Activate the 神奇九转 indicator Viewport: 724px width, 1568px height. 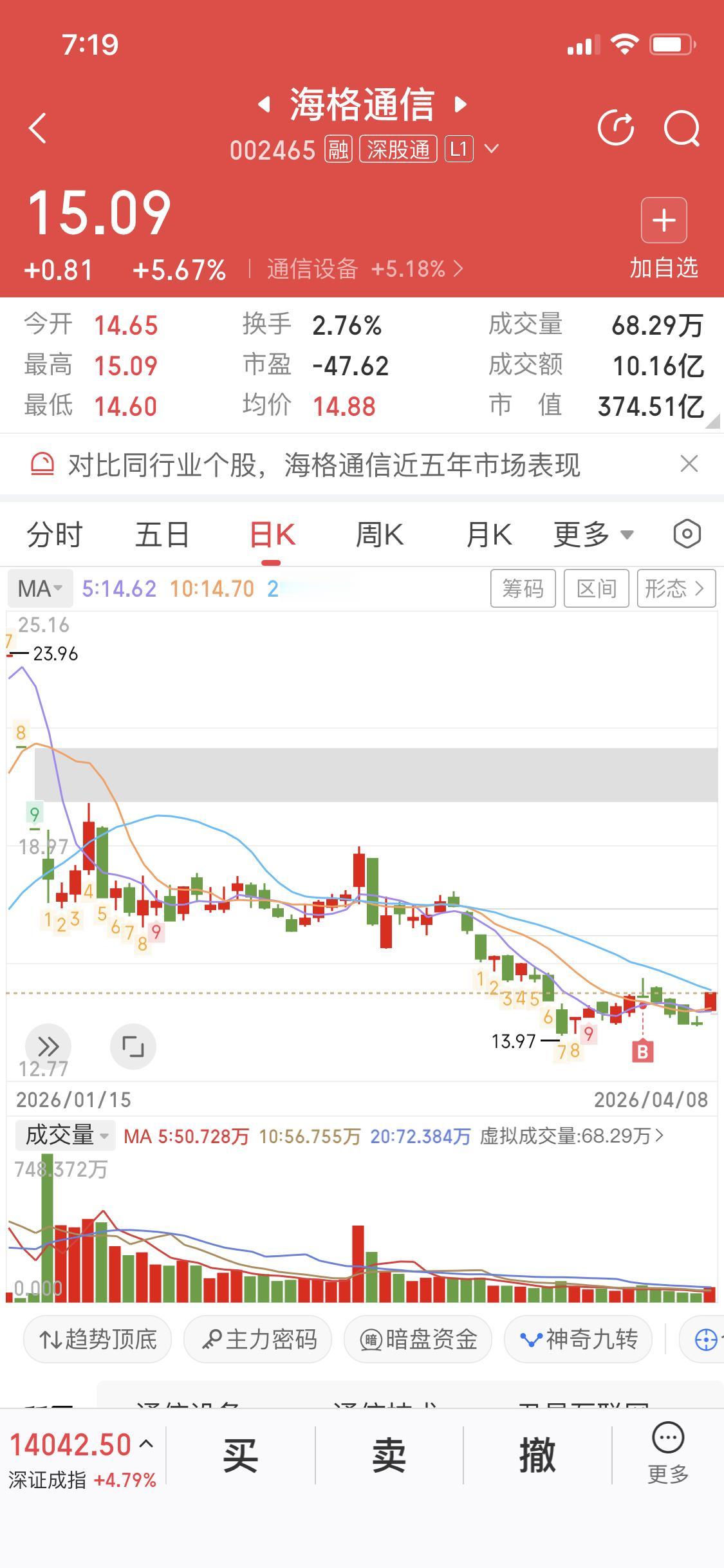[x=577, y=1339]
